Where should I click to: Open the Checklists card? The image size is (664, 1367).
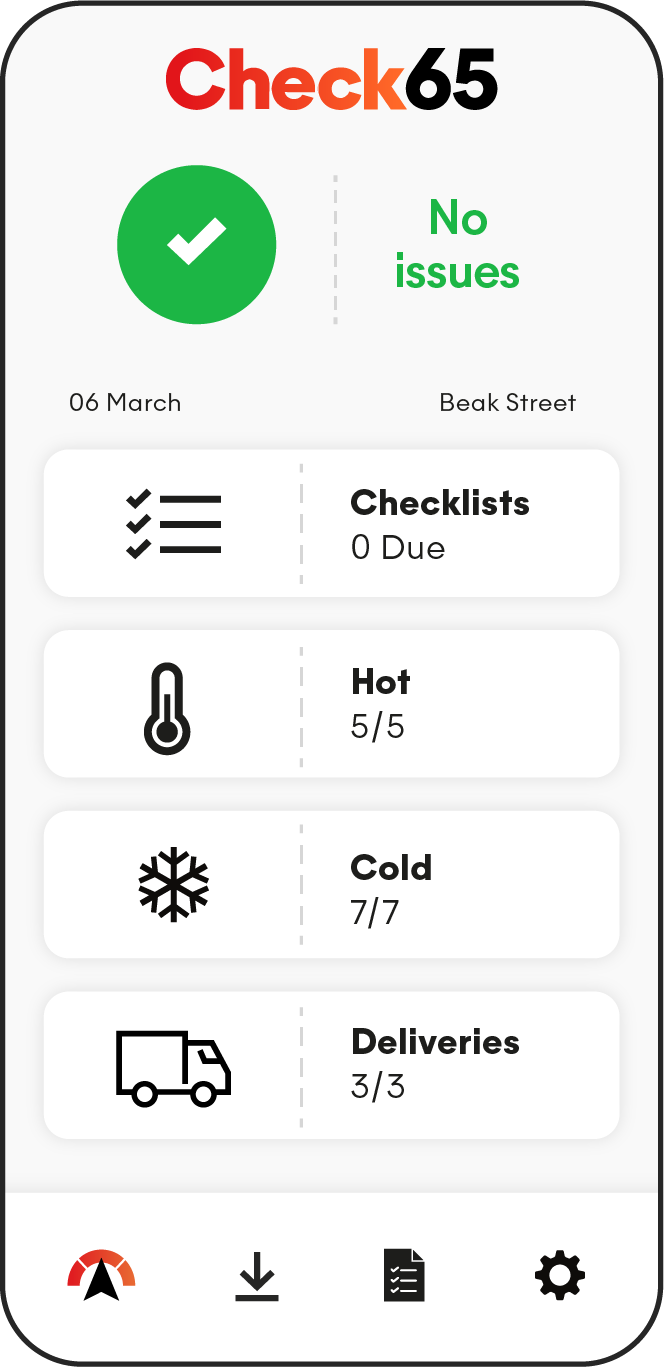tap(331, 523)
